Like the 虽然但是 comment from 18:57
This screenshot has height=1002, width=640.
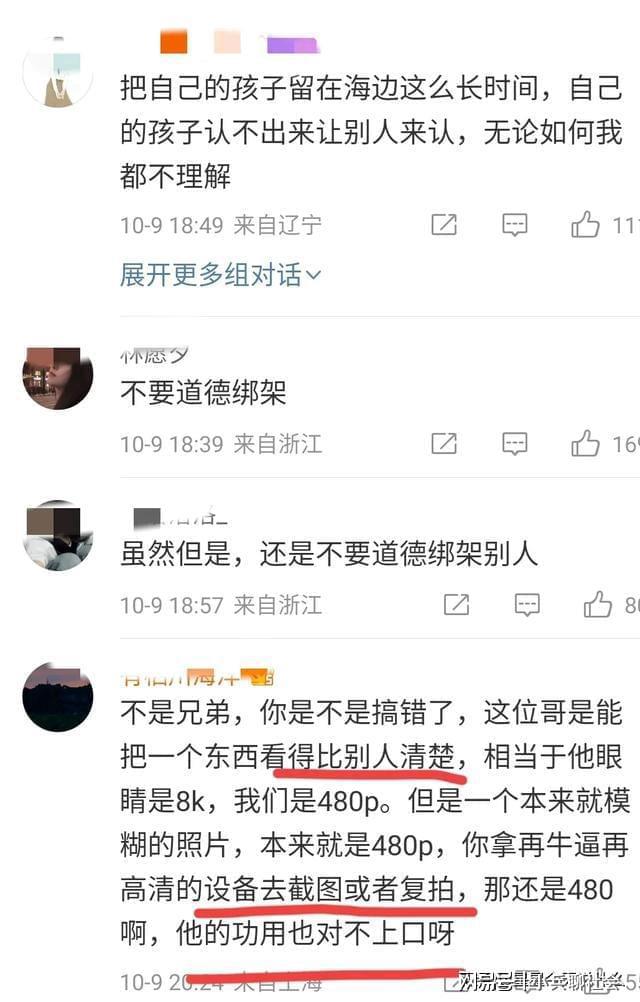click(x=598, y=604)
